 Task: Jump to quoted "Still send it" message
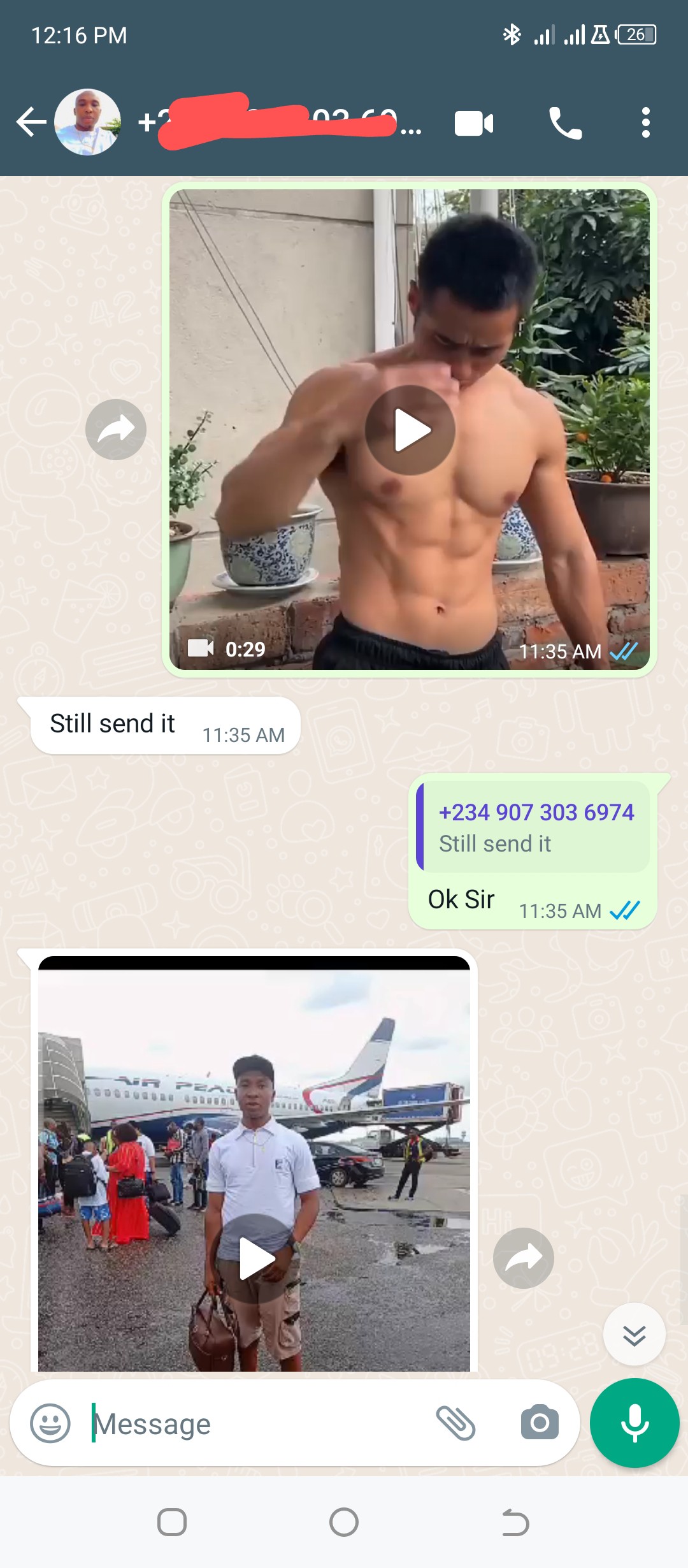(534, 827)
